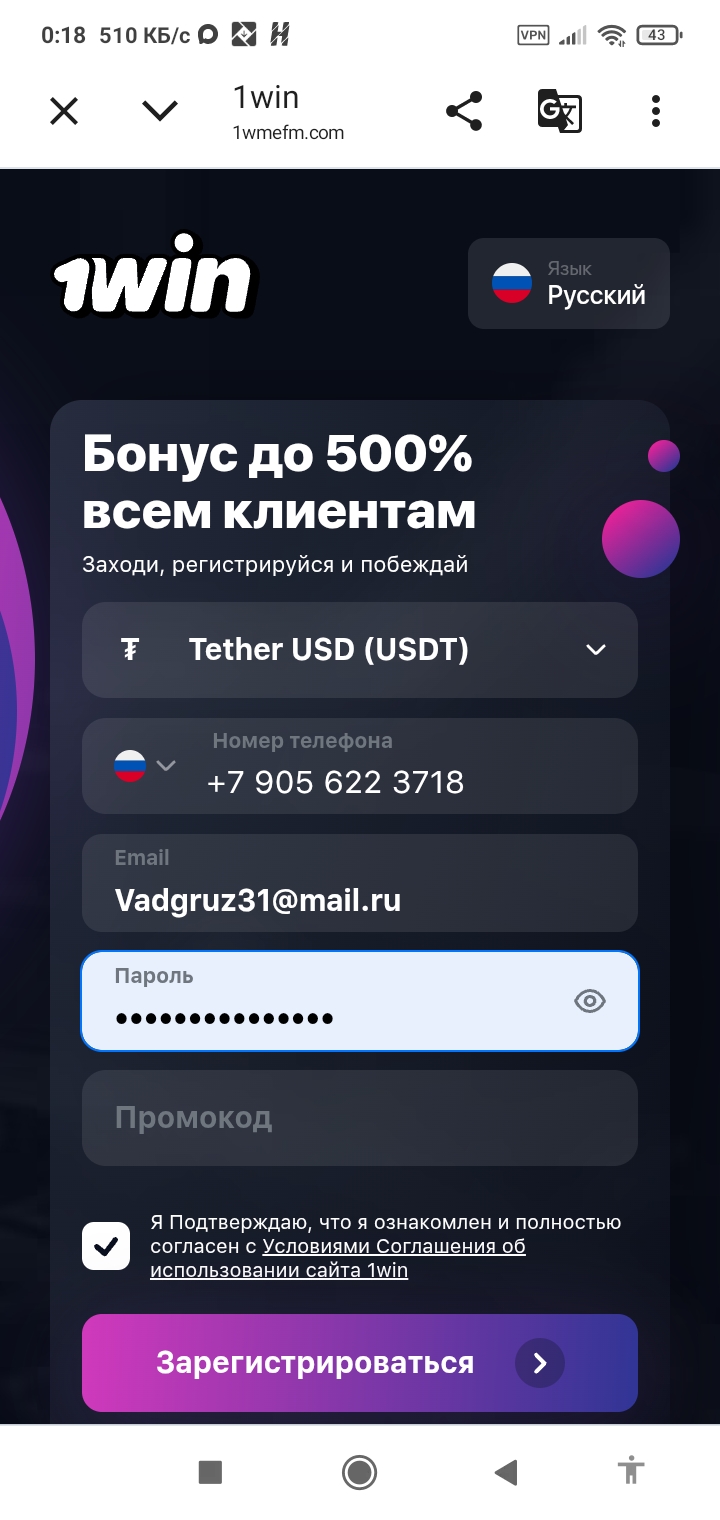
Task: Close the browser tab with the X
Action: tap(64, 111)
